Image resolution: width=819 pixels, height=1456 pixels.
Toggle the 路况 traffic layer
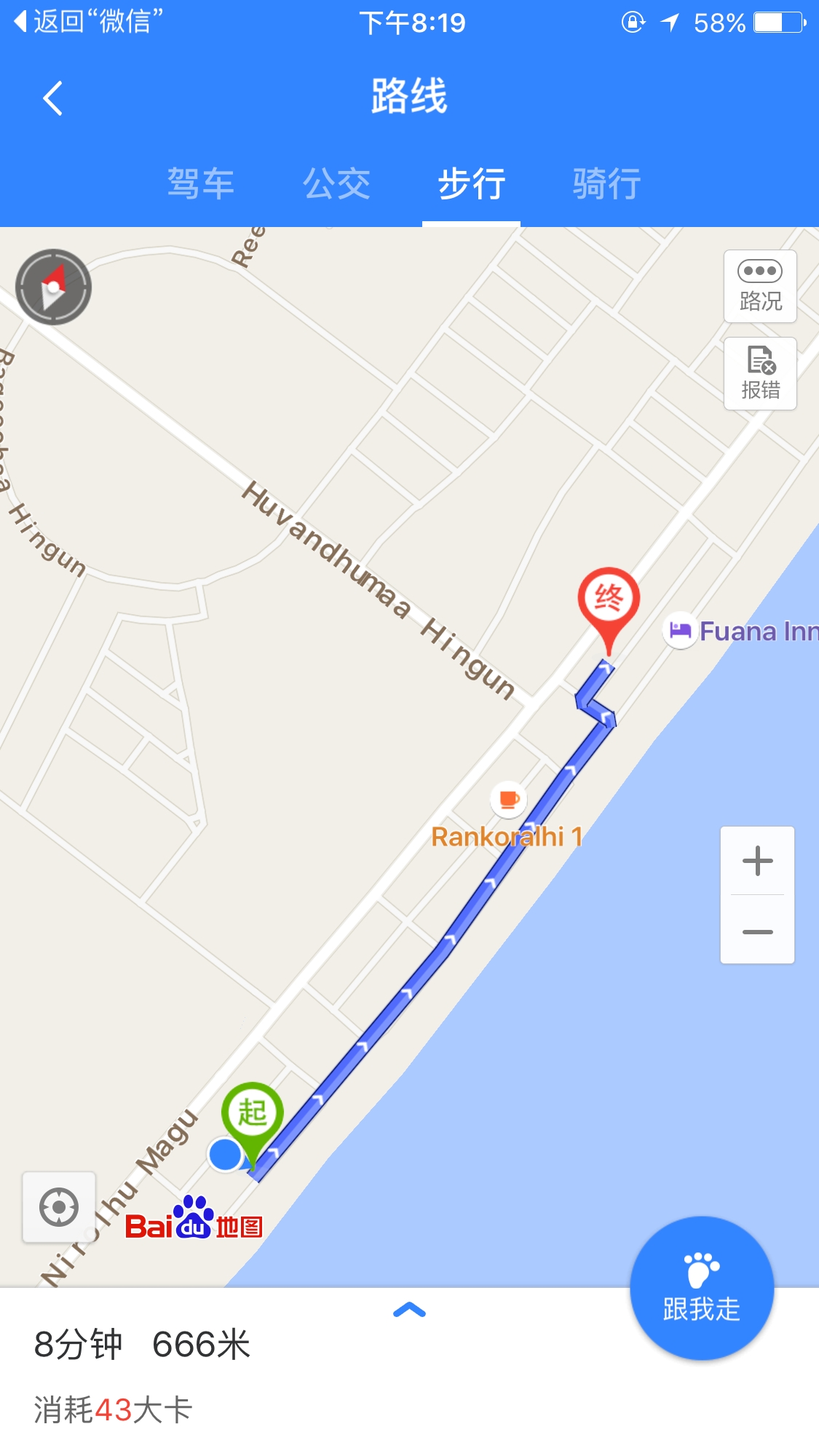point(760,286)
